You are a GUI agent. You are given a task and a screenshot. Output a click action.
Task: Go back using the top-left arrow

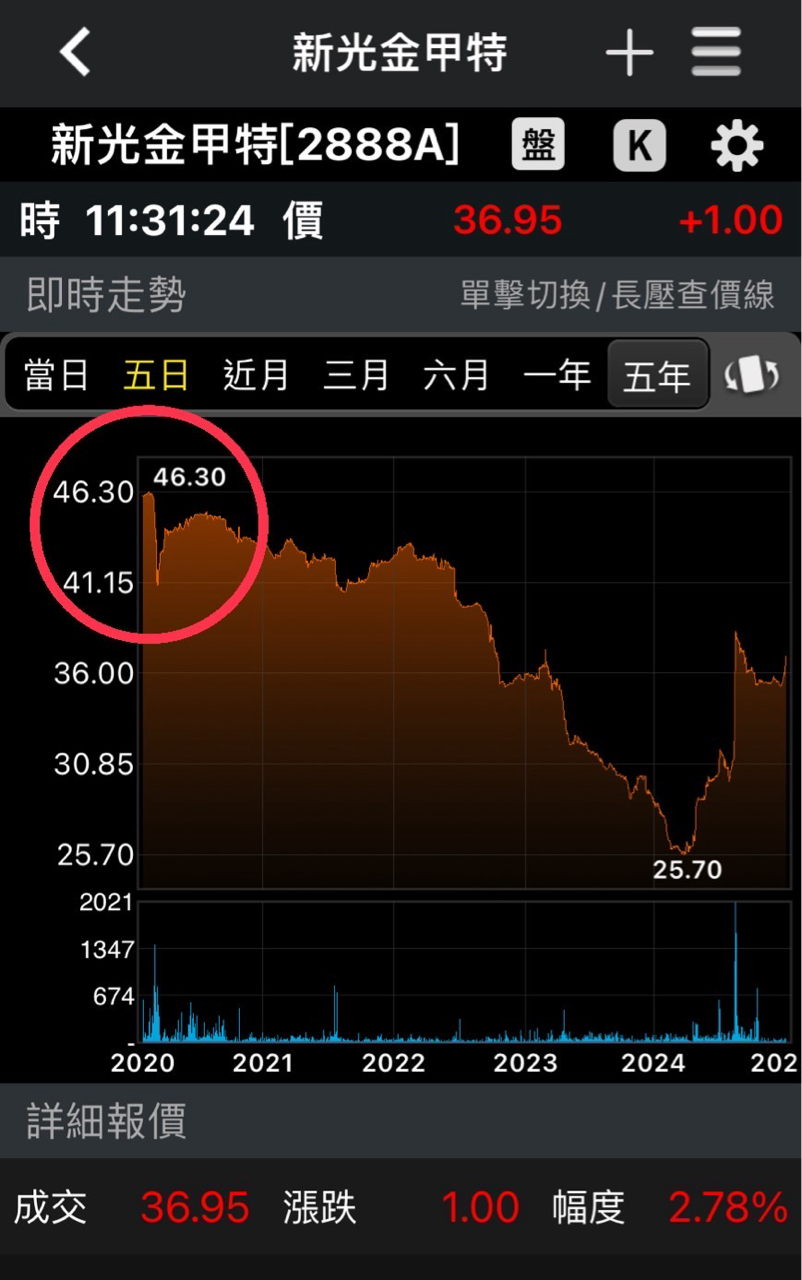(75, 52)
